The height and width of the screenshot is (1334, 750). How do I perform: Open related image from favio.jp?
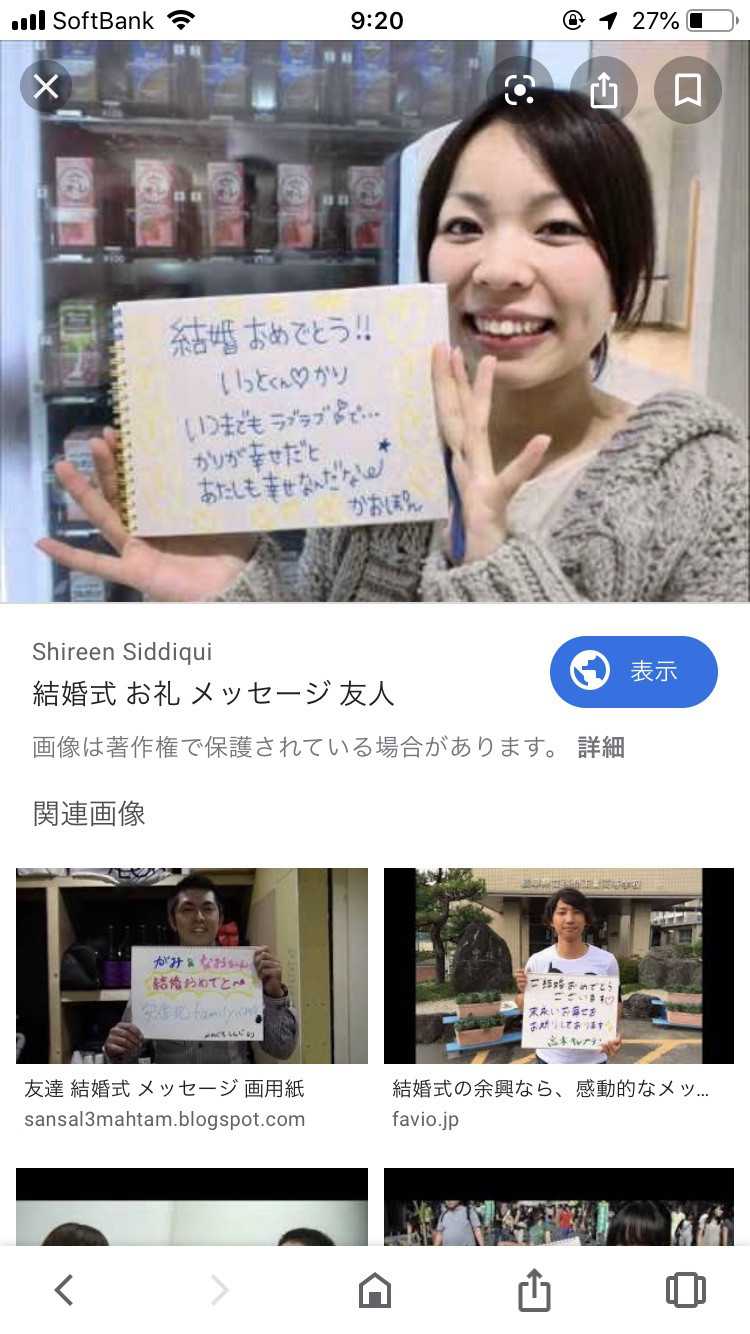coord(559,965)
